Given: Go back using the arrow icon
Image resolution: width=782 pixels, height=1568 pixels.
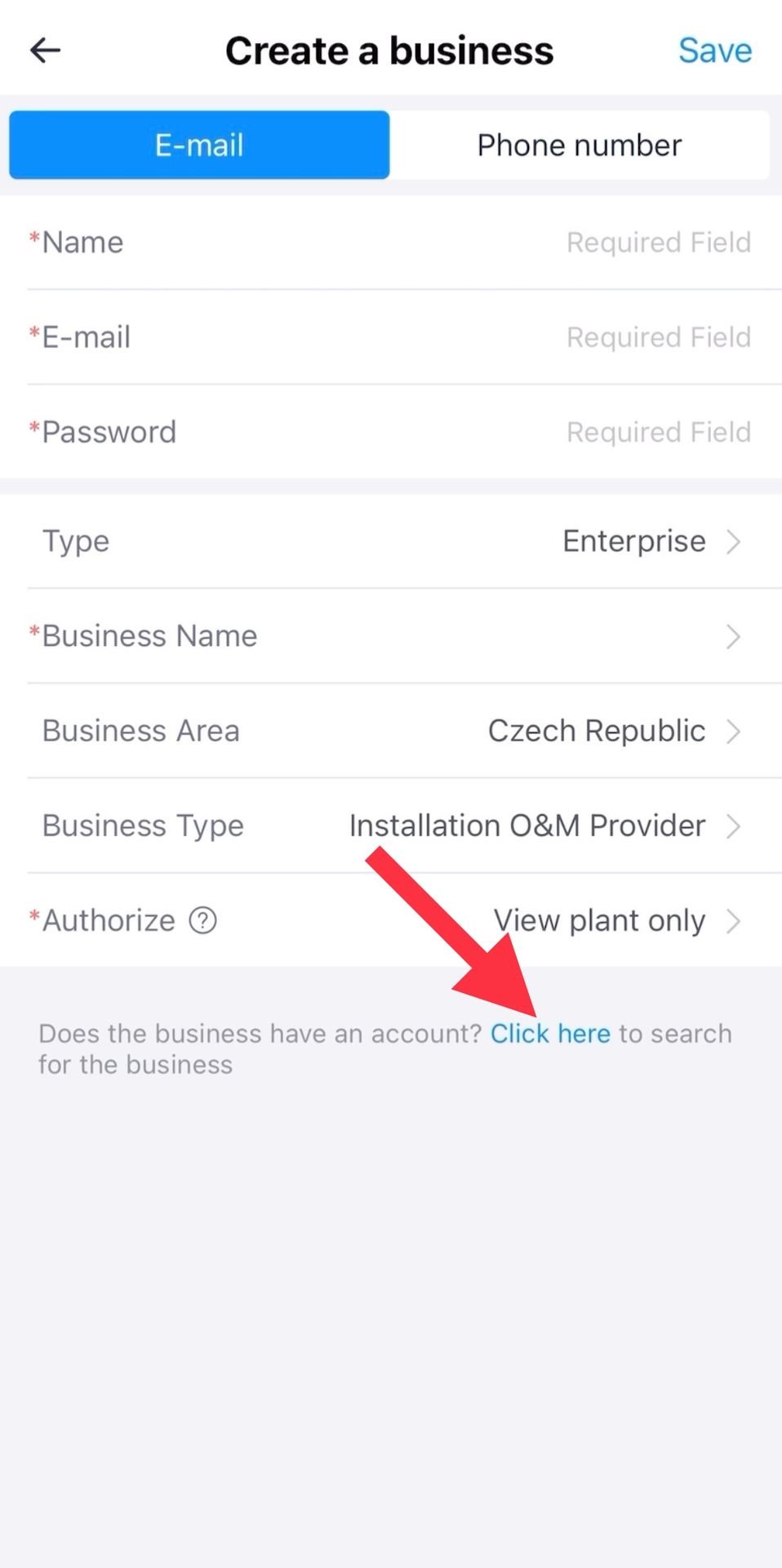Looking at the screenshot, I should 45,51.
